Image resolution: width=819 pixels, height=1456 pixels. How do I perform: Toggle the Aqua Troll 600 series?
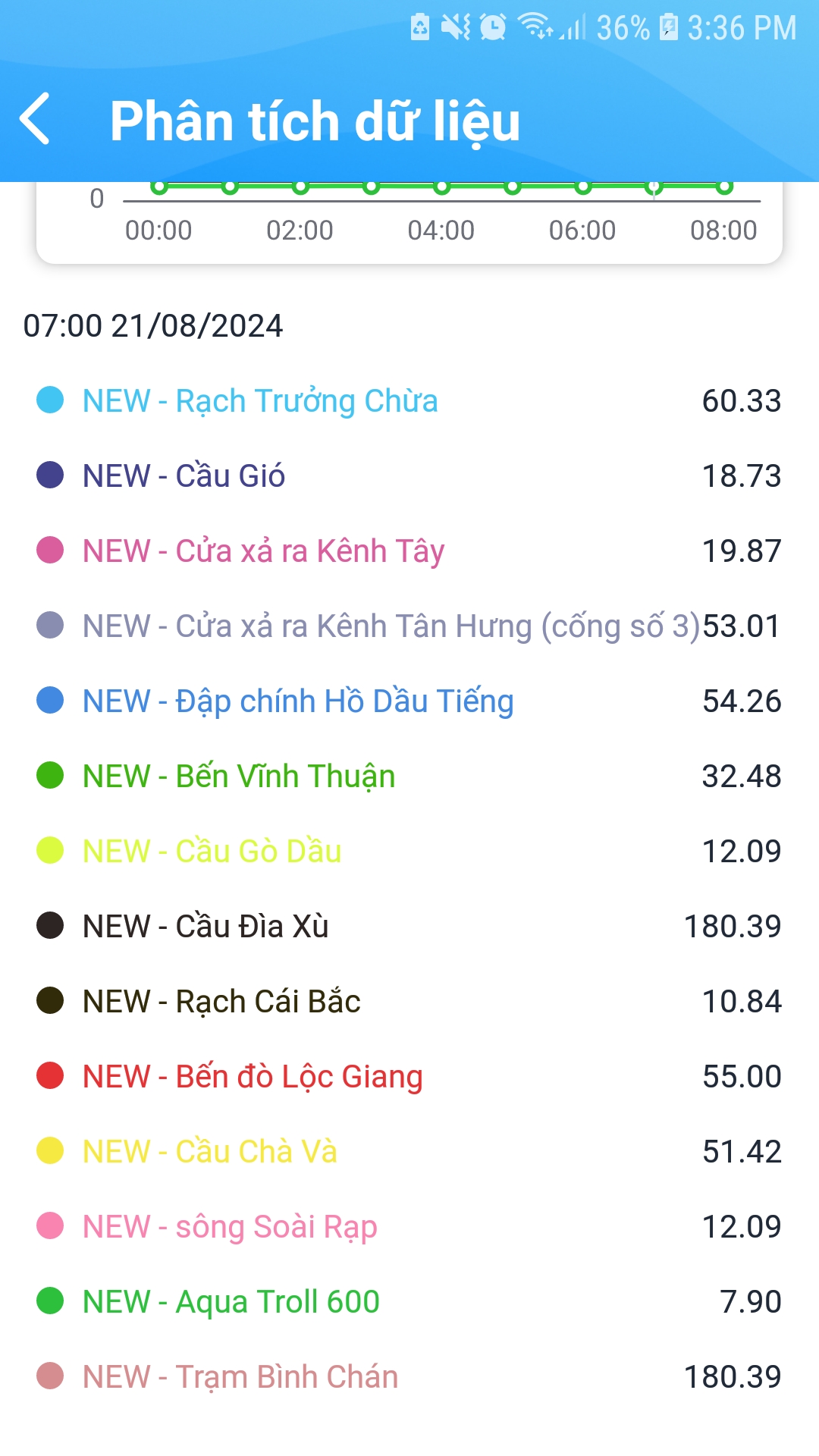point(409,1301)
